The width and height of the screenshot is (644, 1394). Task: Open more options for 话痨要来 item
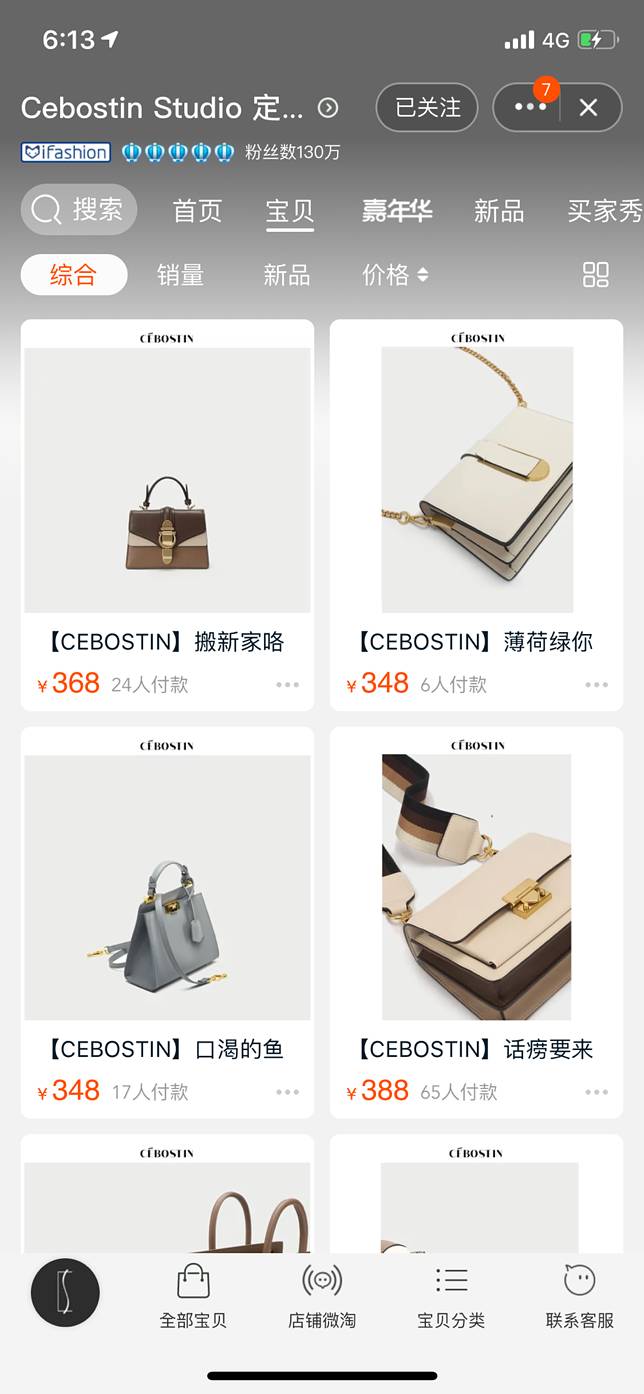pyautogui.click(x=596, y=1092)
